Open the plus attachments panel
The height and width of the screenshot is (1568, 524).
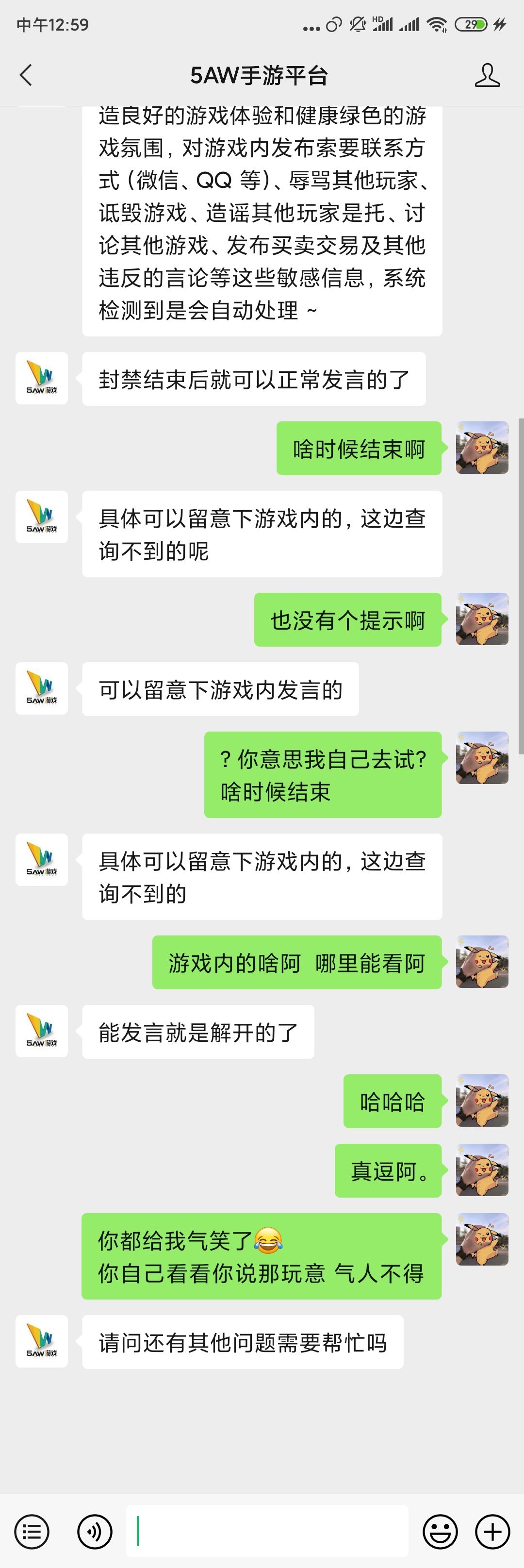tap(492, 1531)
